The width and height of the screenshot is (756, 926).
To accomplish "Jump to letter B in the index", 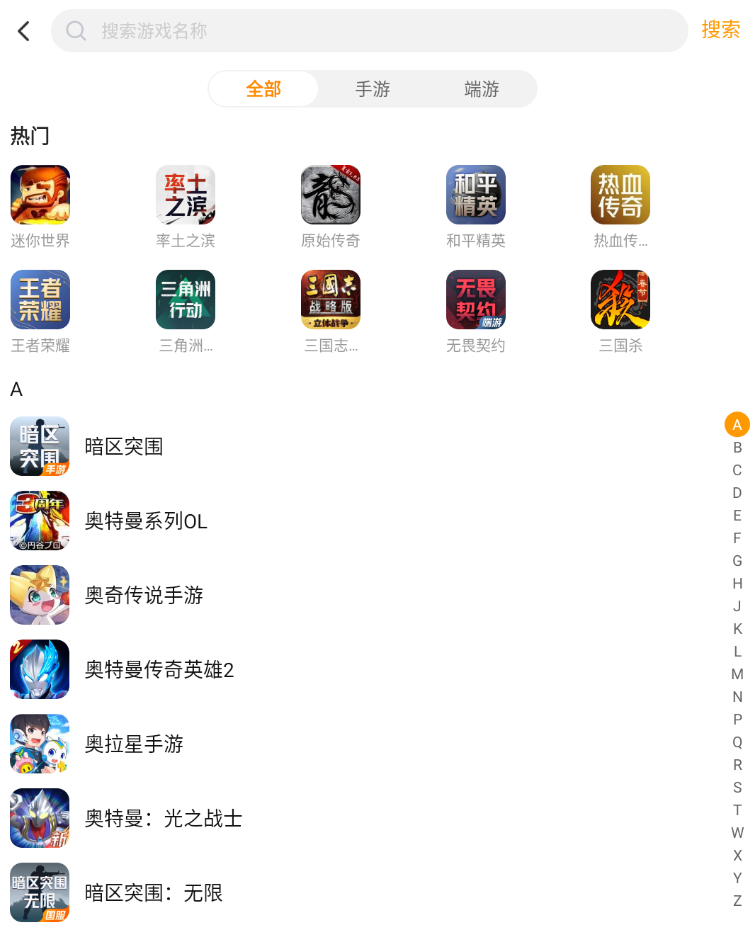I will point(737,447).
